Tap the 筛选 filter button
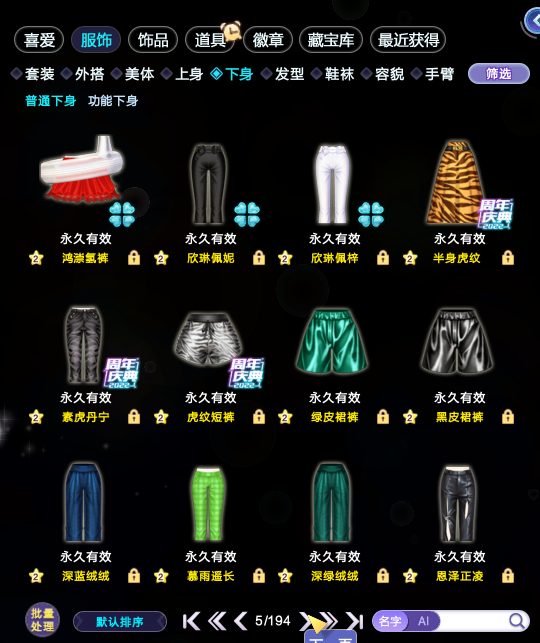Viewport: 540px width, 643px height. 499,74
